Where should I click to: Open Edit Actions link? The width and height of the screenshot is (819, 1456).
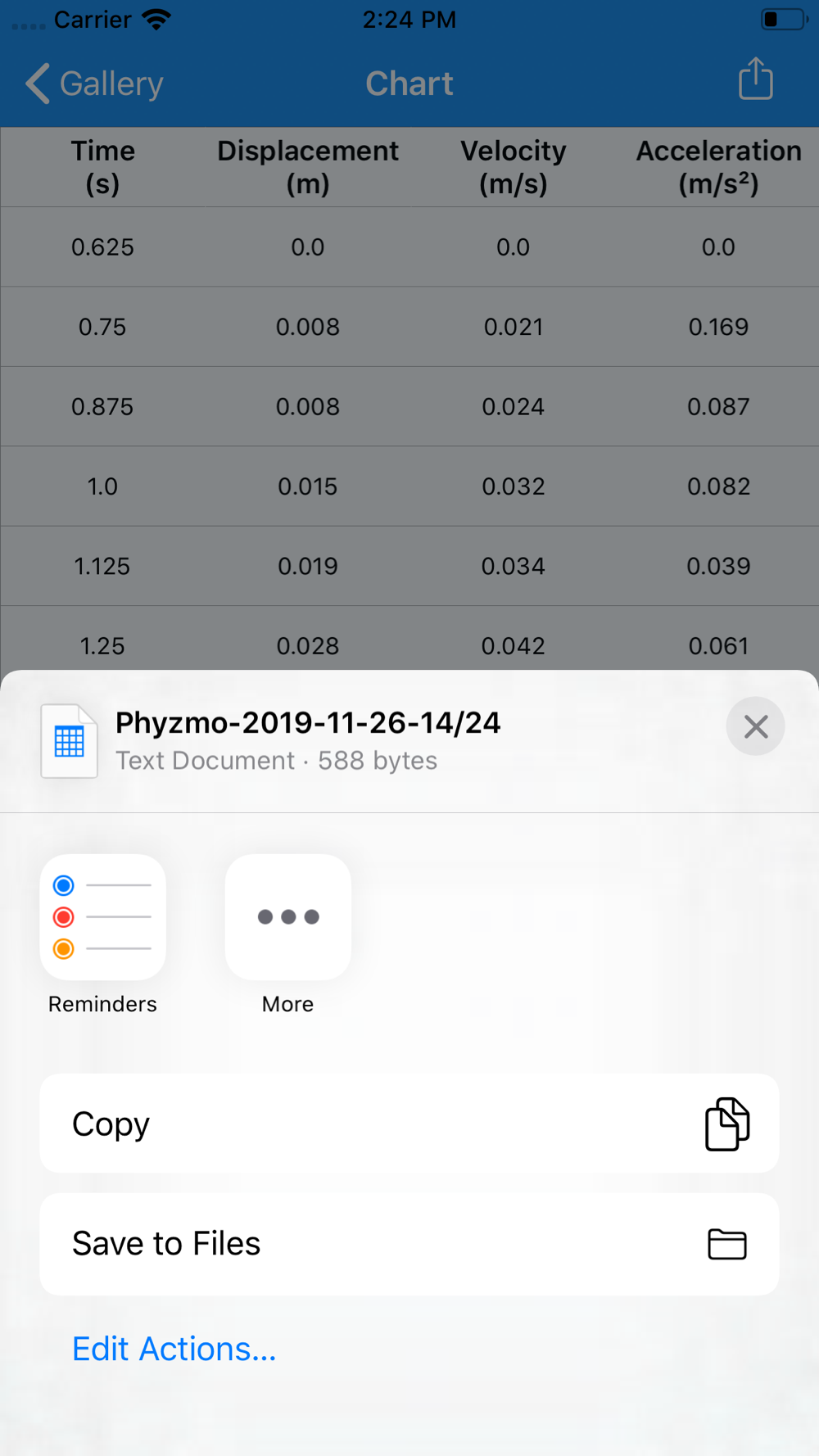(x=174, y=1349)
